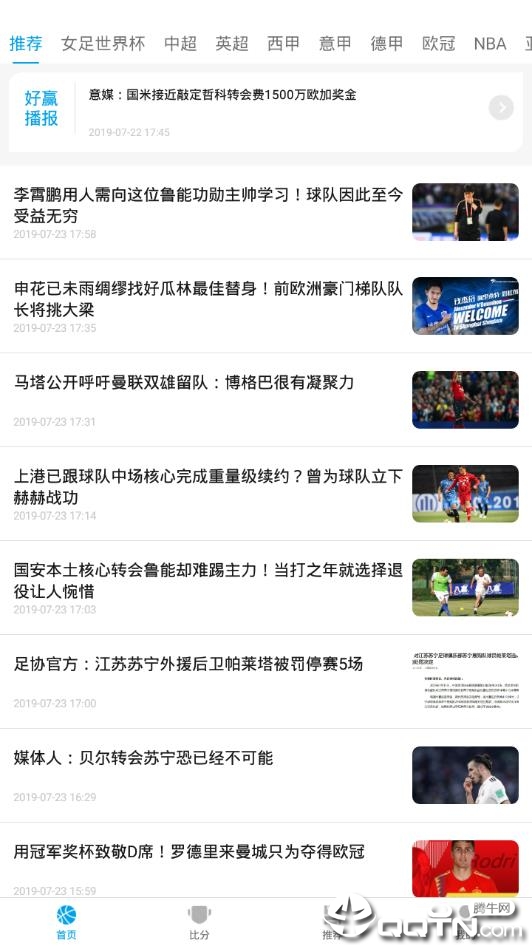Go to the 意甲 tab
Image resolution: width=532 pixels, height=946 pixels.
click(335, 43)
